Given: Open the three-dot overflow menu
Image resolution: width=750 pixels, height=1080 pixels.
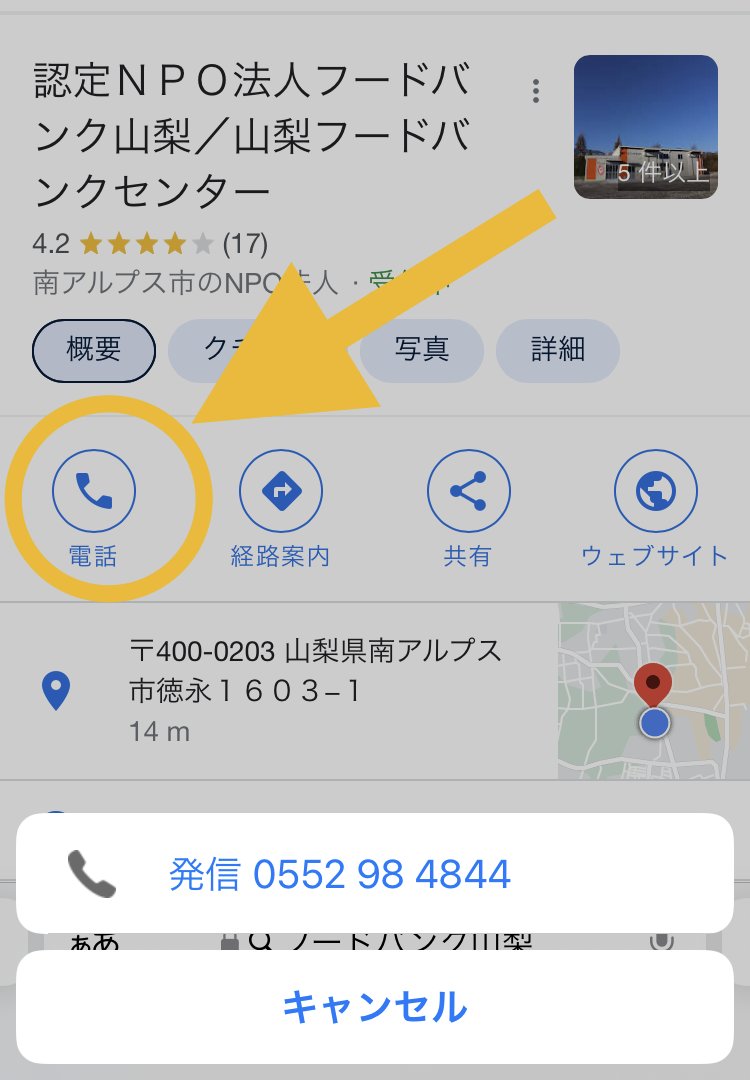Looking at the screenshot, I should click(x=536, y=90).
